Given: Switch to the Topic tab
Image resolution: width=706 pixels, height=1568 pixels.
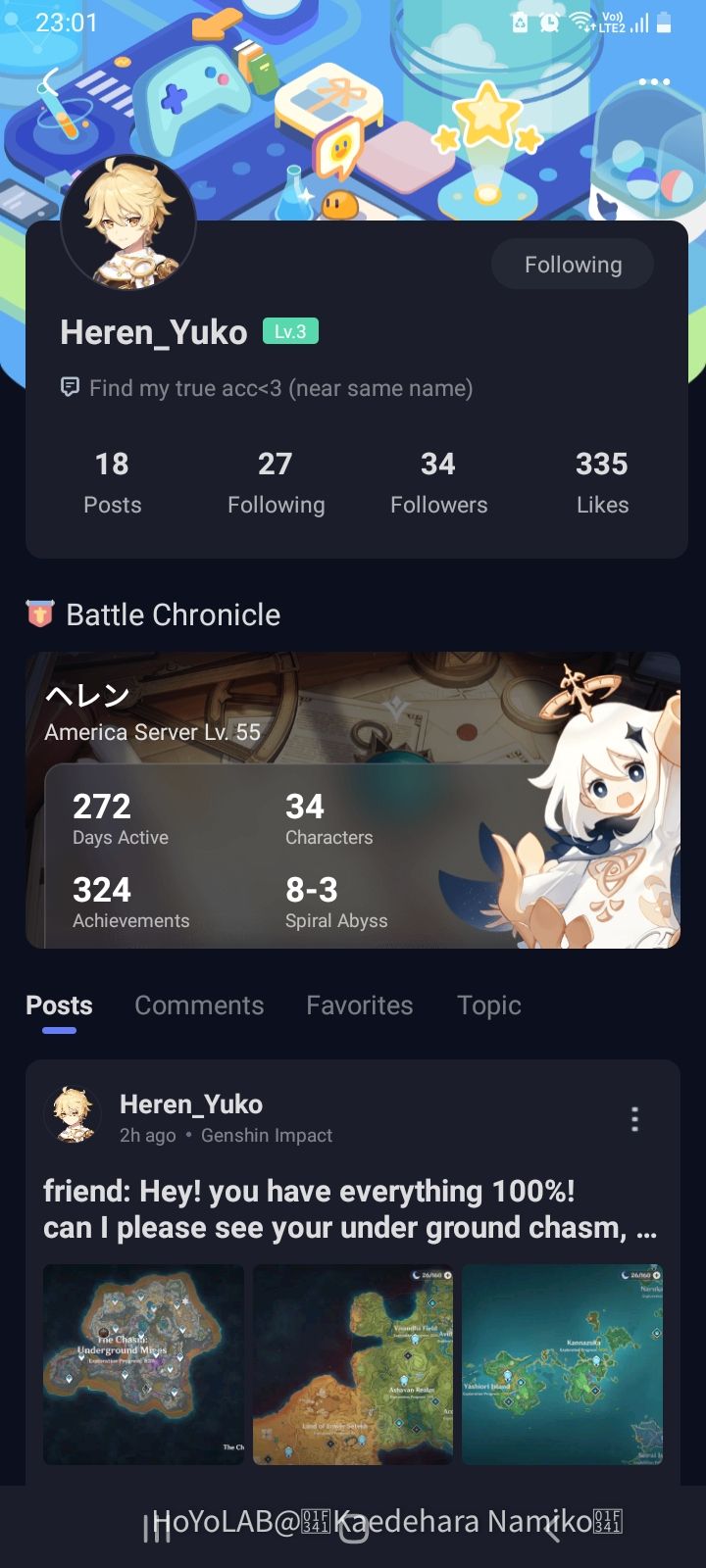Looking at the screenshot, I should click(488, 1005).
